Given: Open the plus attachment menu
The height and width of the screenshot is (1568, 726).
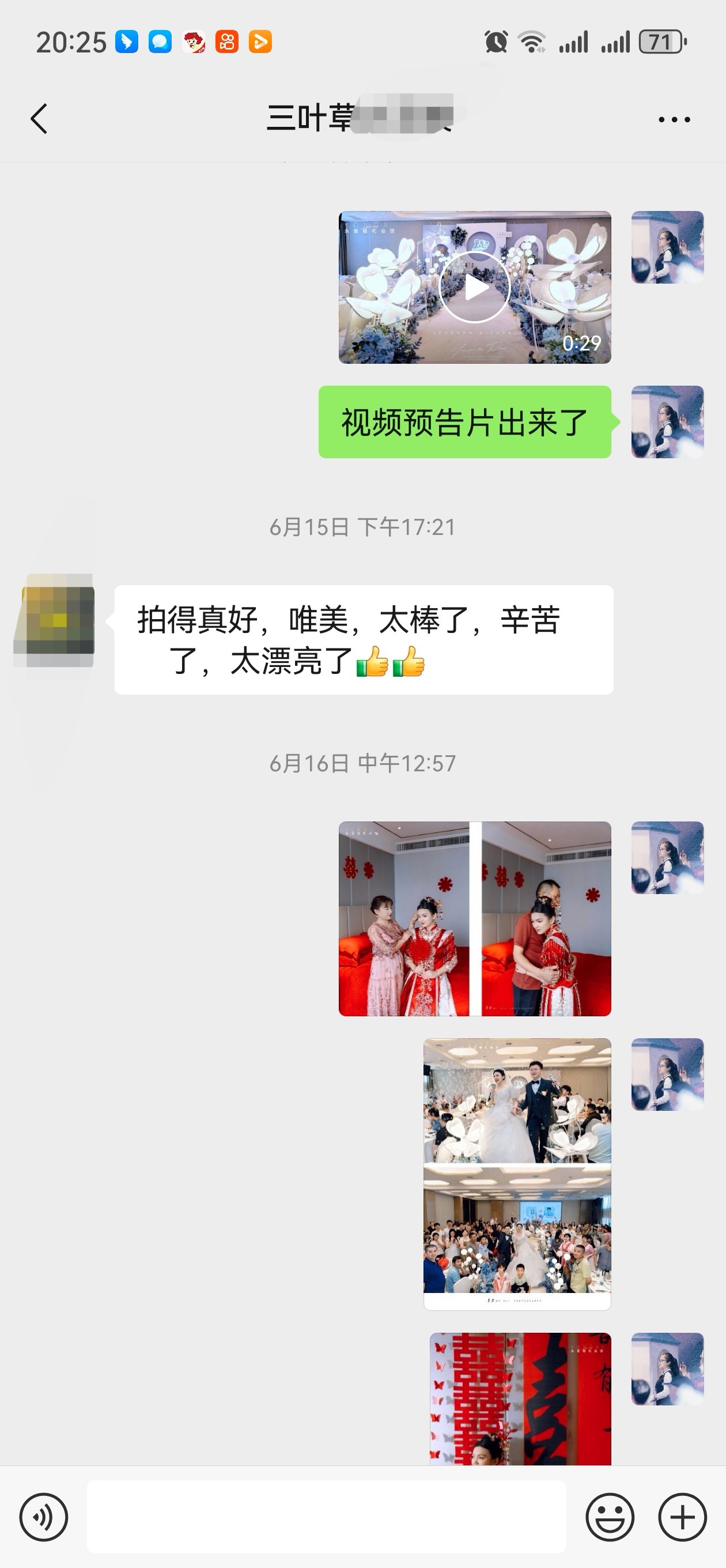Looking at the screenshot, I should click(x=682, y=1517).
